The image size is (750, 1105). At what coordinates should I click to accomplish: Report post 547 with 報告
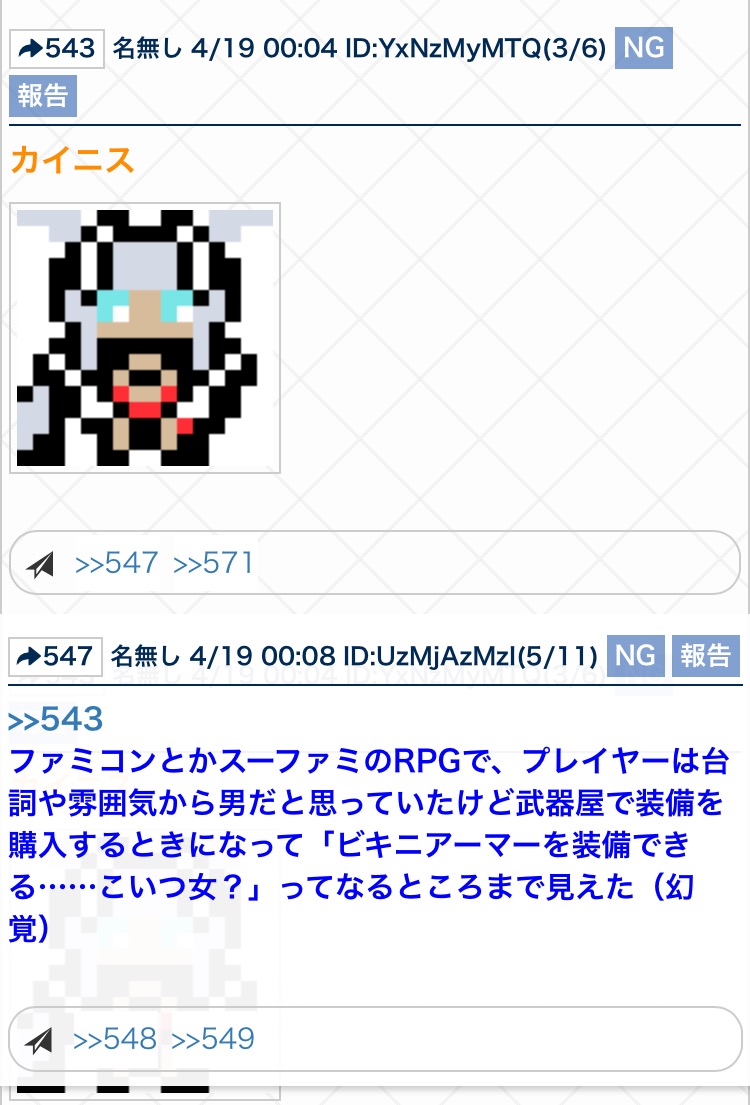(706, 655)
